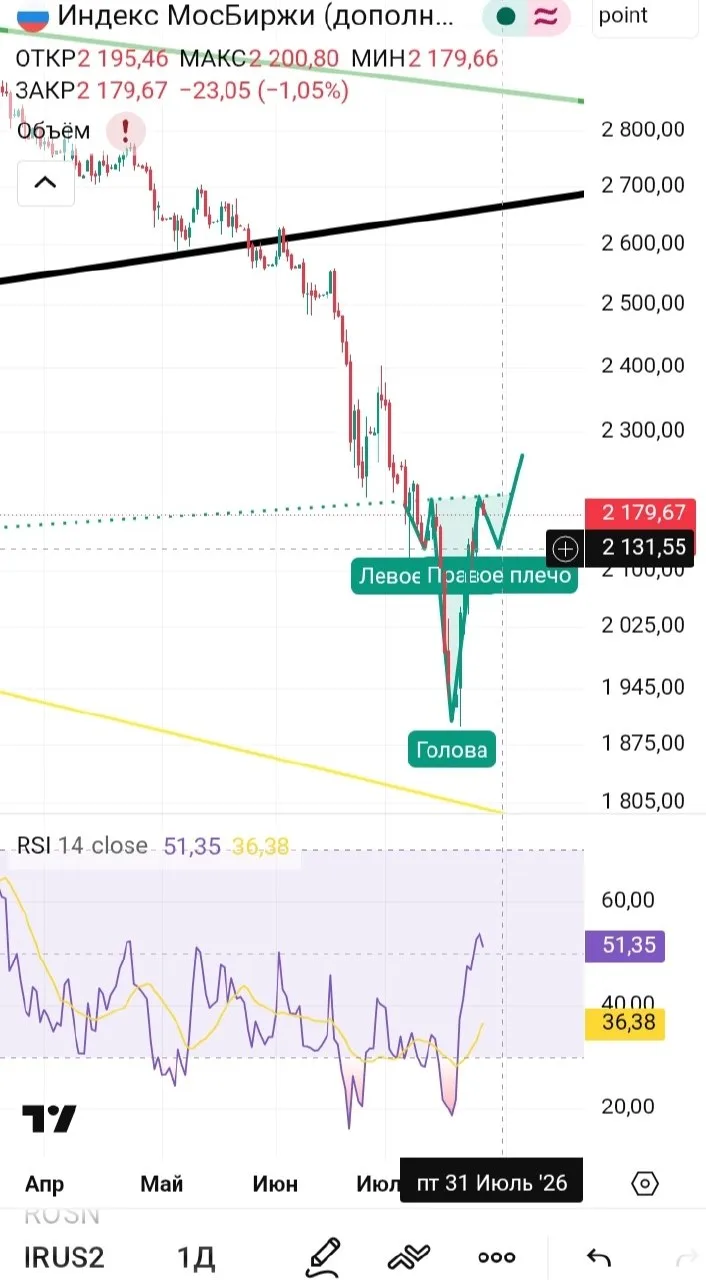Open chart settings hexagon icon
706x1280 pixels.
click(x=645, y=1184)
